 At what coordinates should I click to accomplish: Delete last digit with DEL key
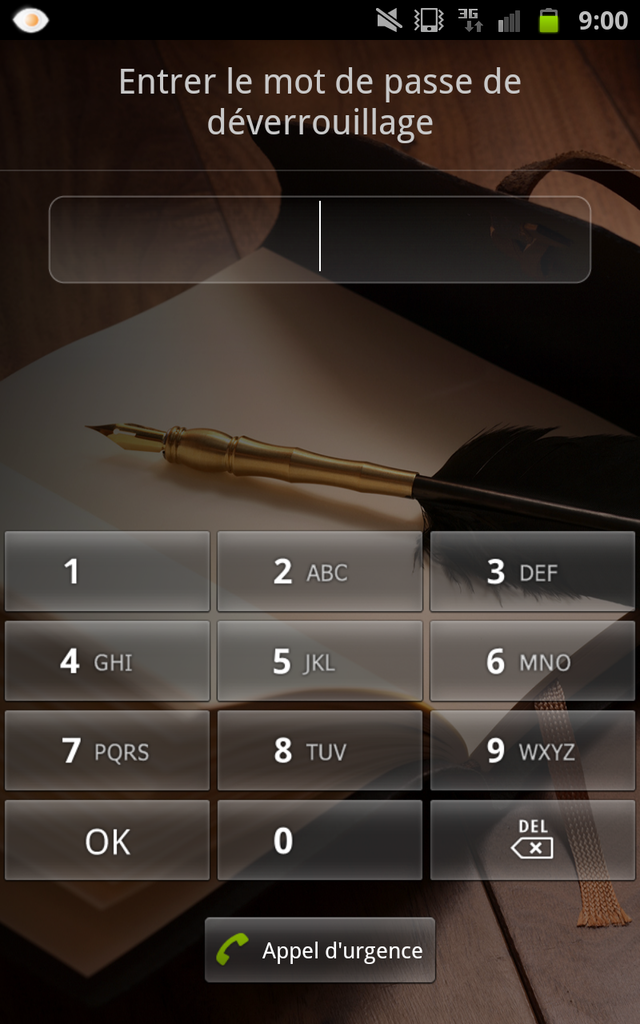click(532, 840)
